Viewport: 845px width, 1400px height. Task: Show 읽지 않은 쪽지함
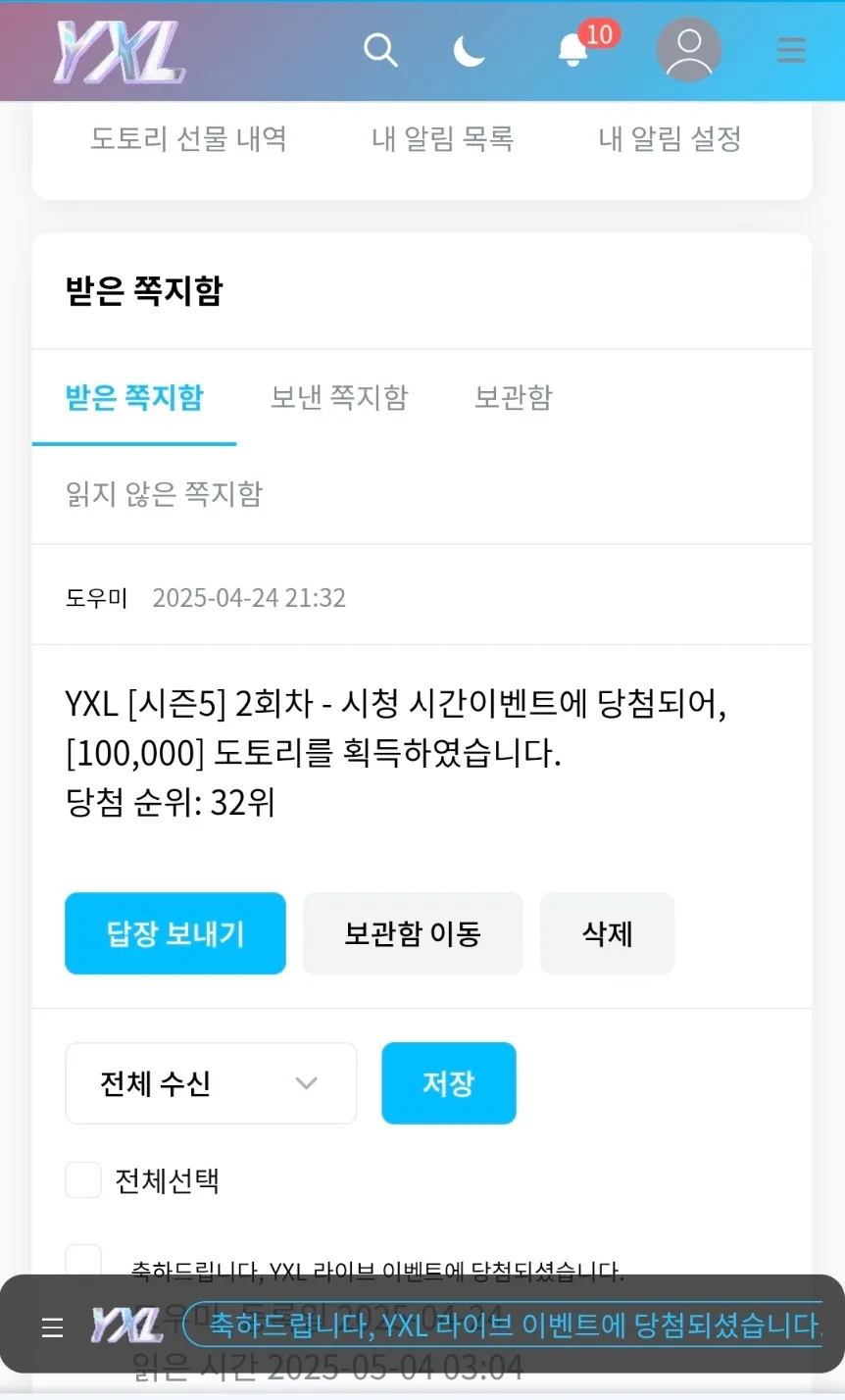pyautogui.click(x=165, y=493)
